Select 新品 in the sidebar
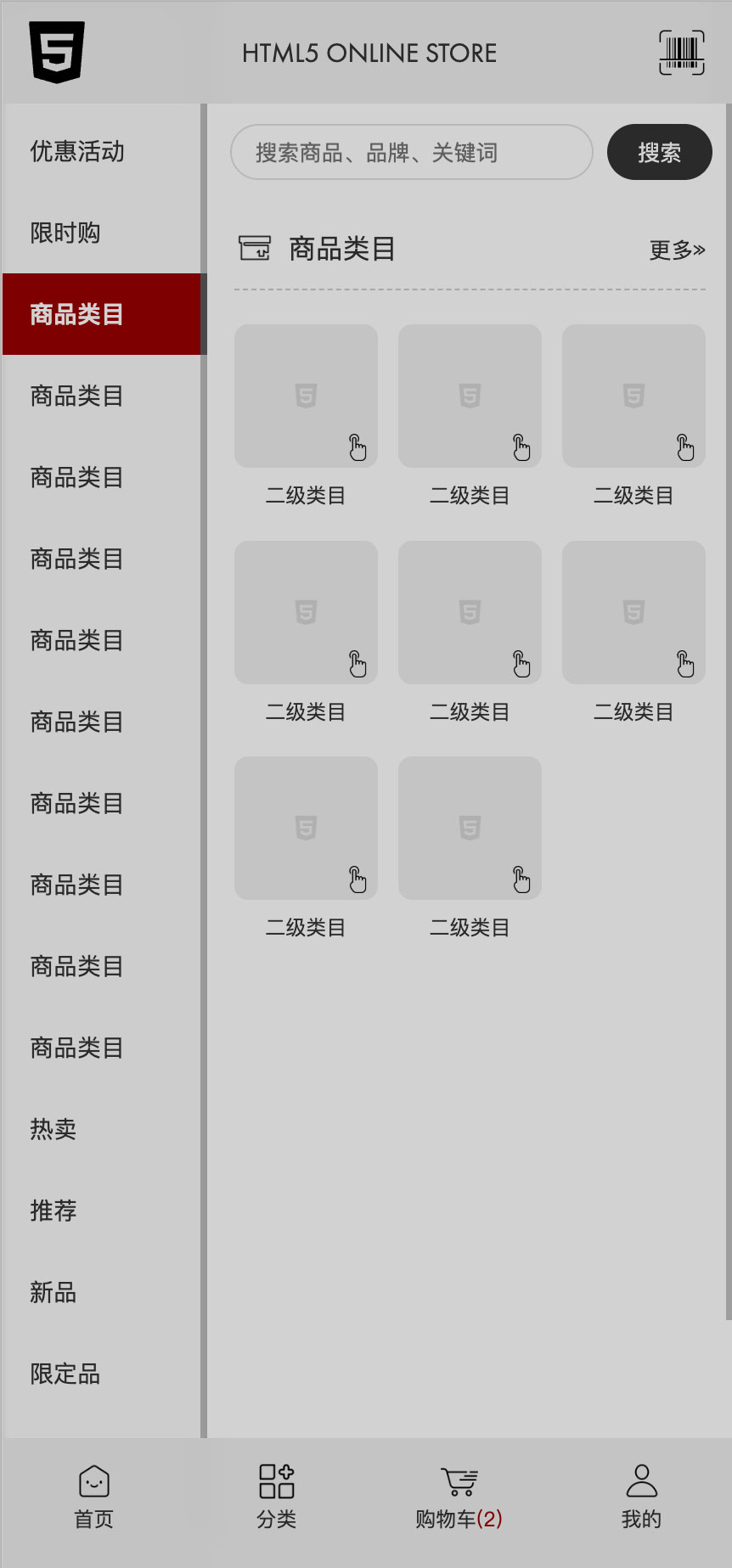 53,1292
